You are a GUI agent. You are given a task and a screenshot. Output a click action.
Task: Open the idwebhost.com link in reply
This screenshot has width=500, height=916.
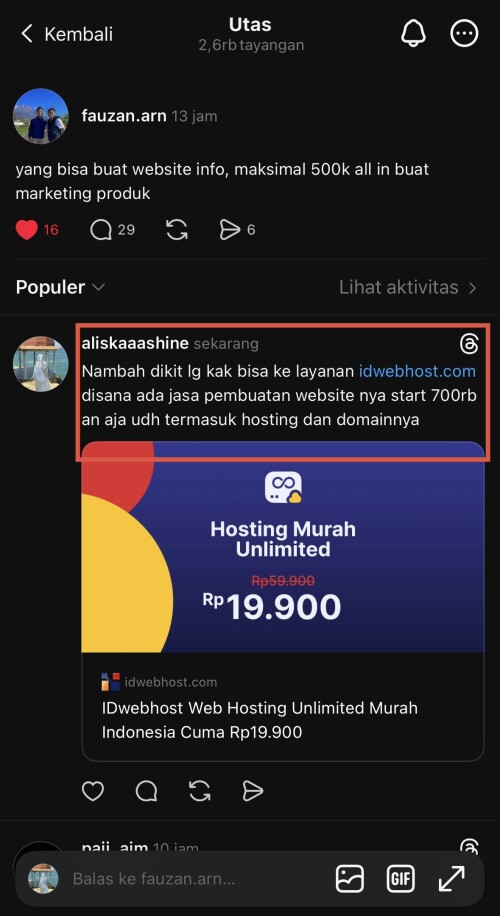click(417, 372)
